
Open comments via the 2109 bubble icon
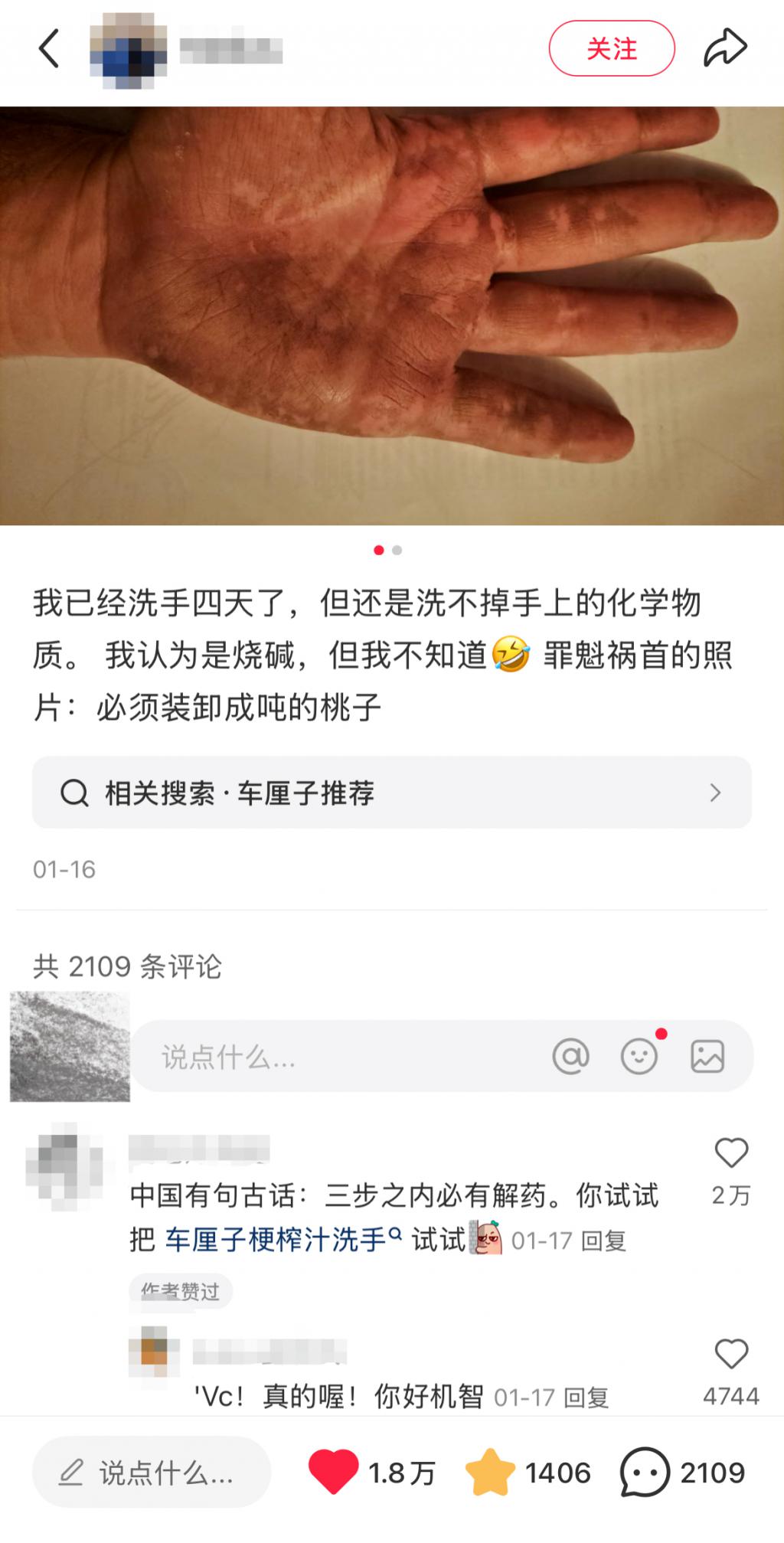644,1472
